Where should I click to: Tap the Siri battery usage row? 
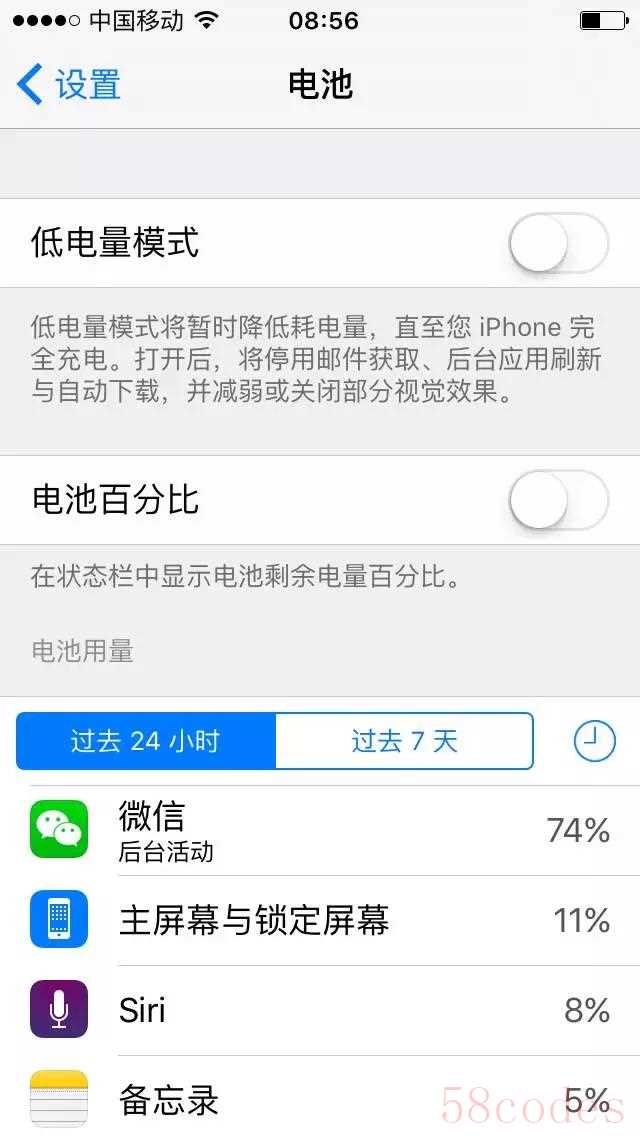320,1010
